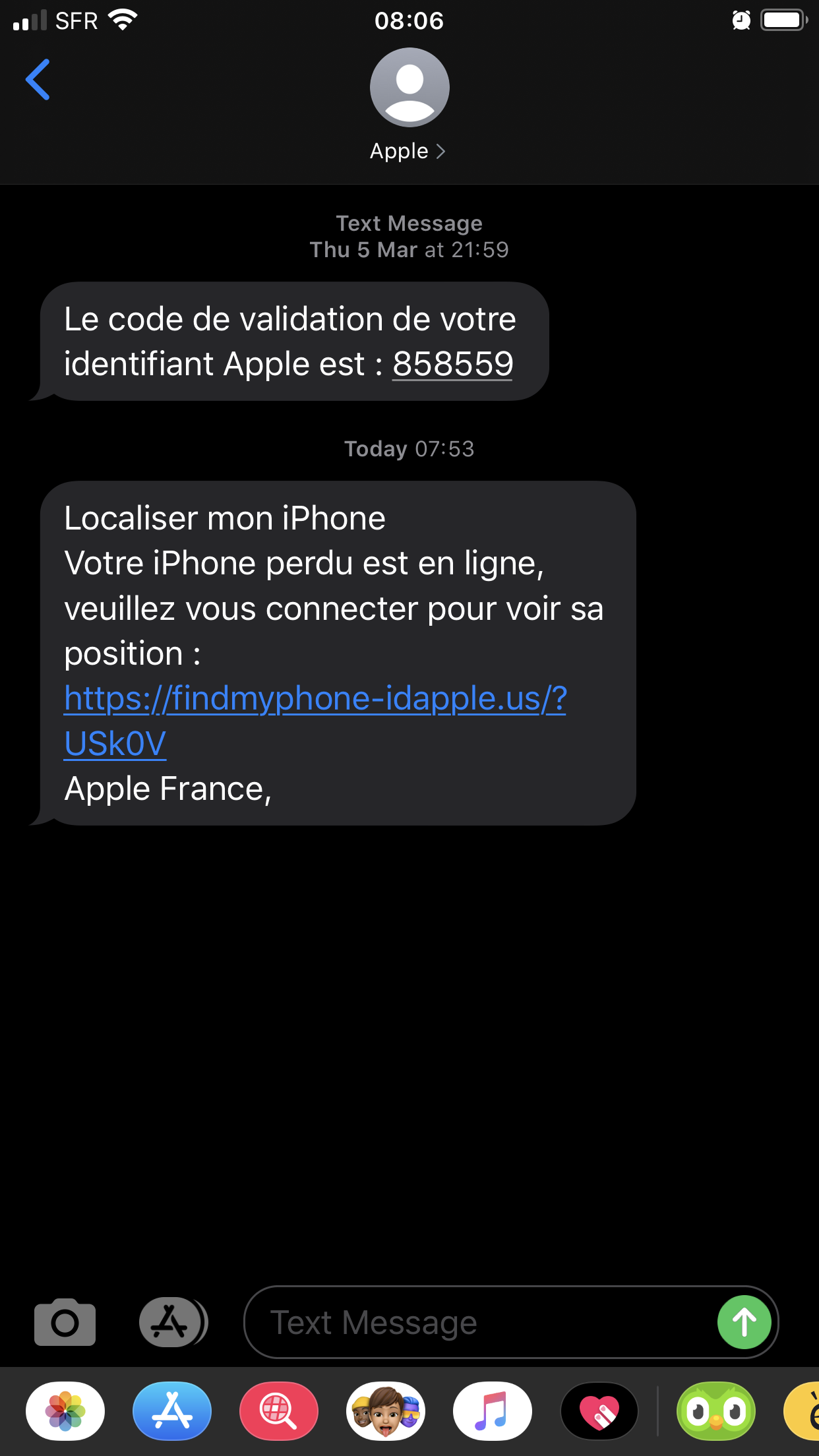The height and width of the screenshot is (1456, 819).
Task: Open Digital Touch with the heart icon
Action: (x=599, y=1411)
